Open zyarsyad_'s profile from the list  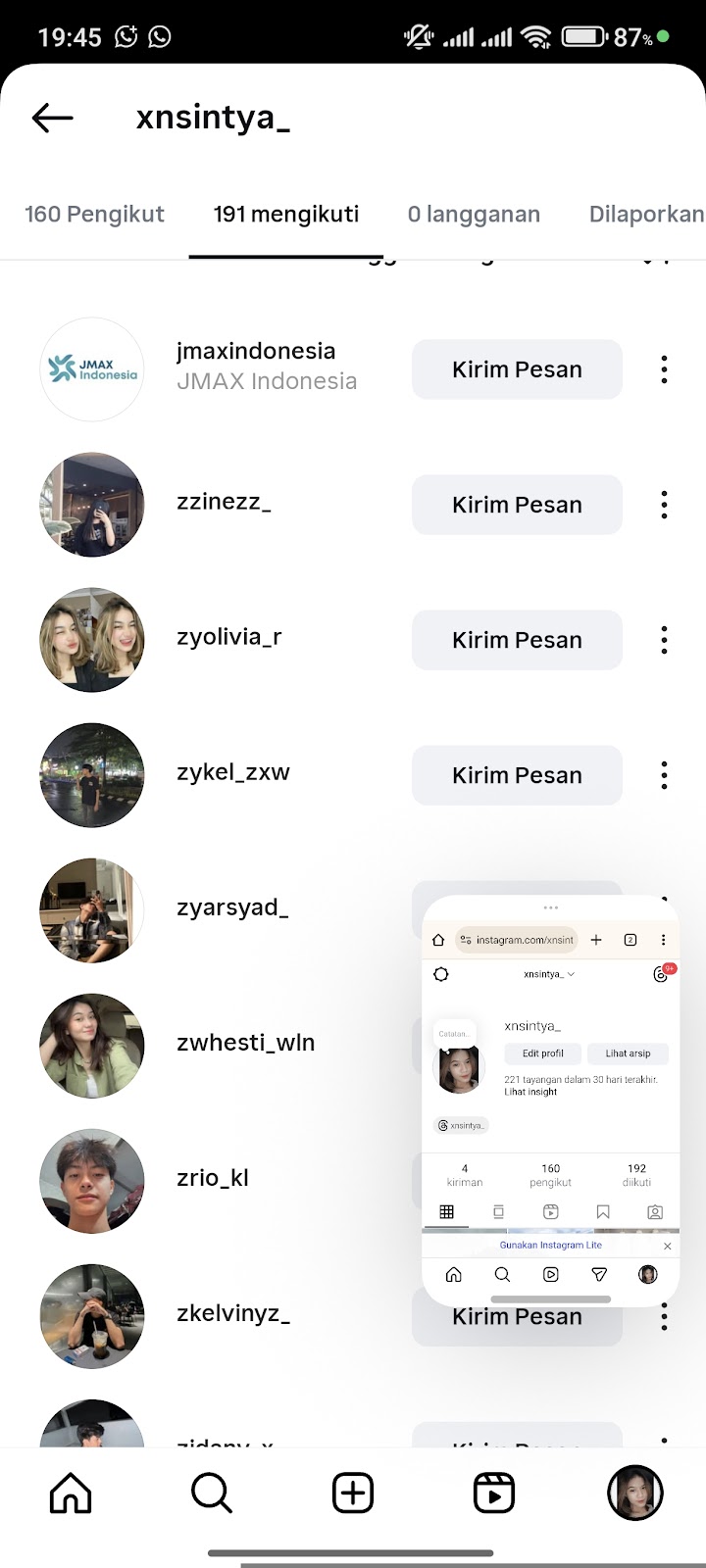pyautogui.click(x=232, y=907)
